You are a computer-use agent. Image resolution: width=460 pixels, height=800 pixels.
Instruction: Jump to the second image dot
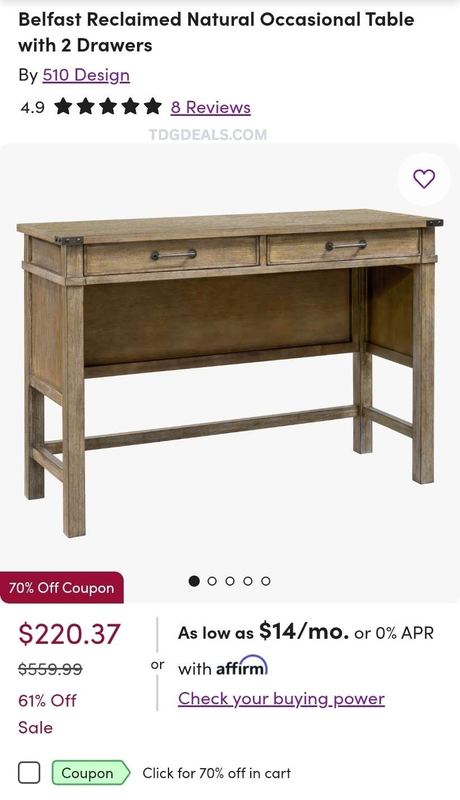click(x=212, y=581)
